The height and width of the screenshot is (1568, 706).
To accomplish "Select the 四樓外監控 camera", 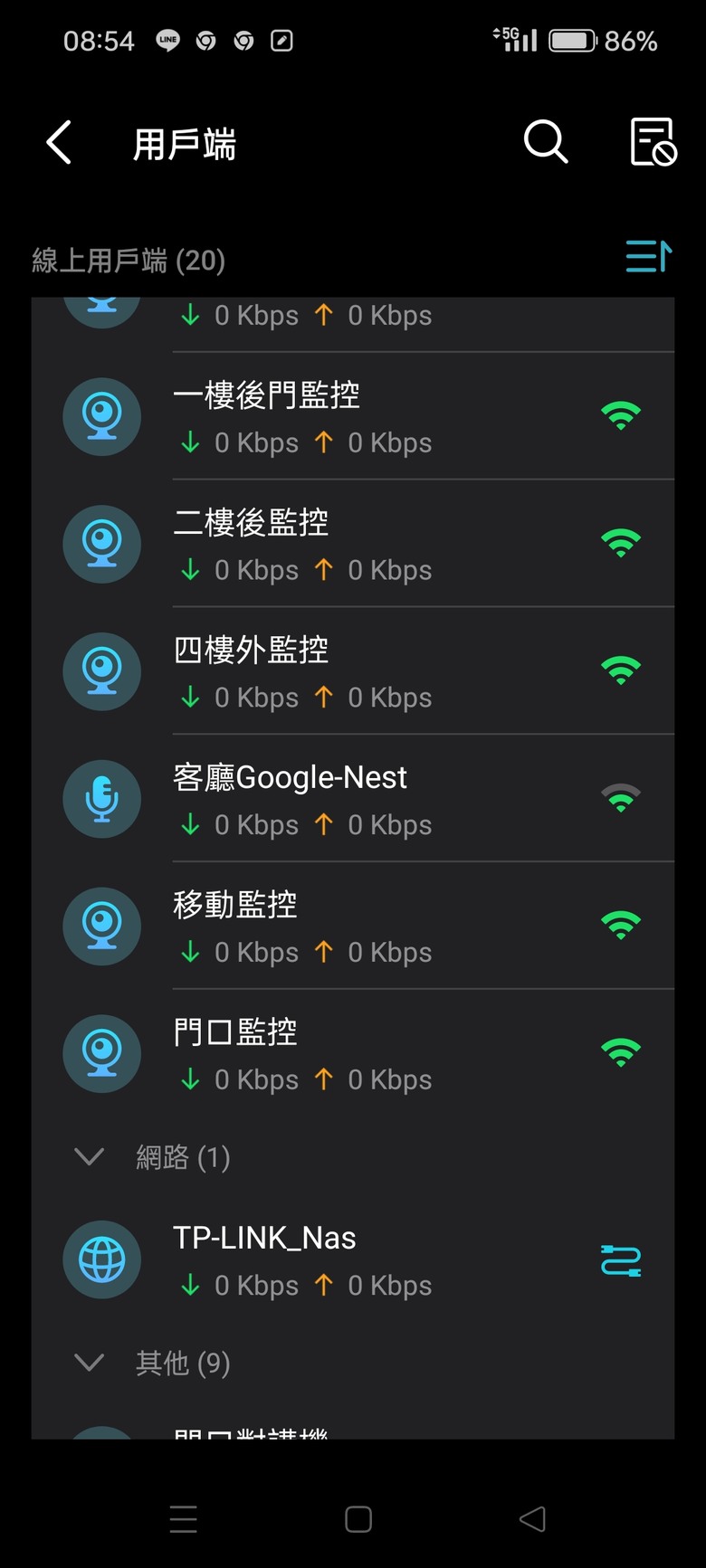I will (x=353, y=671).
